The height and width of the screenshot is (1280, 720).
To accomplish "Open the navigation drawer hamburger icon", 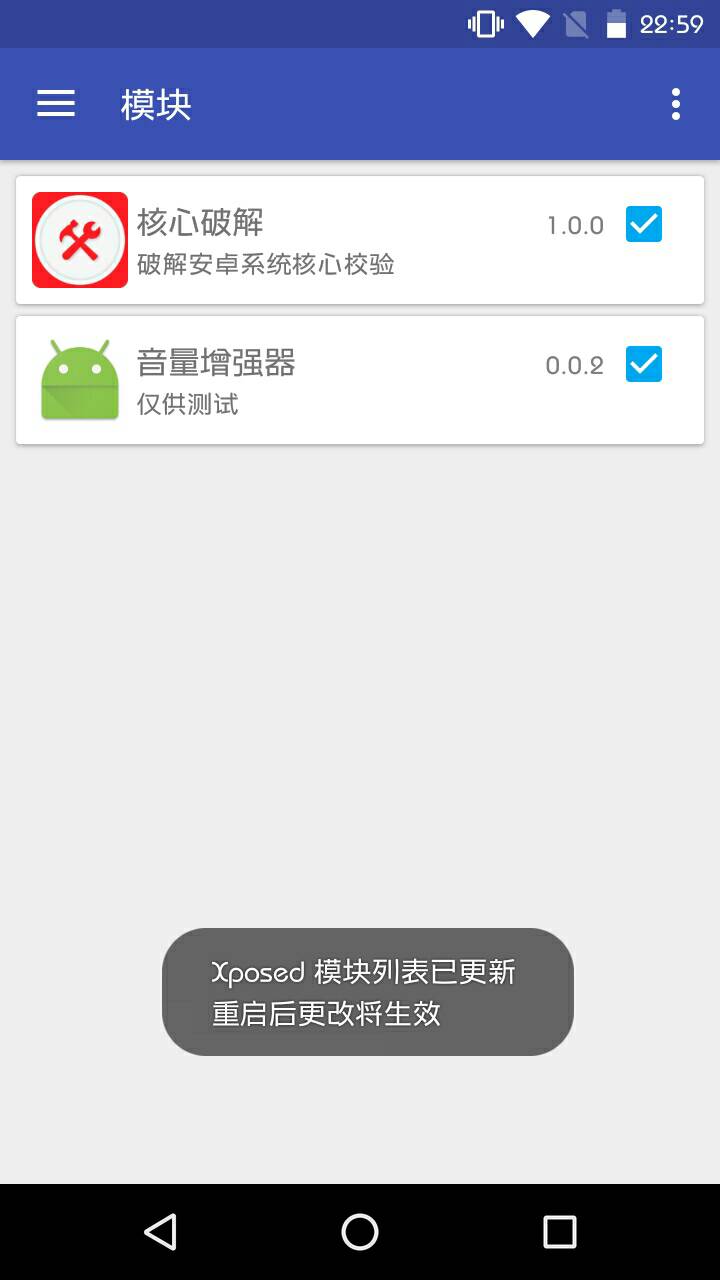I will [x=55, y=104].
